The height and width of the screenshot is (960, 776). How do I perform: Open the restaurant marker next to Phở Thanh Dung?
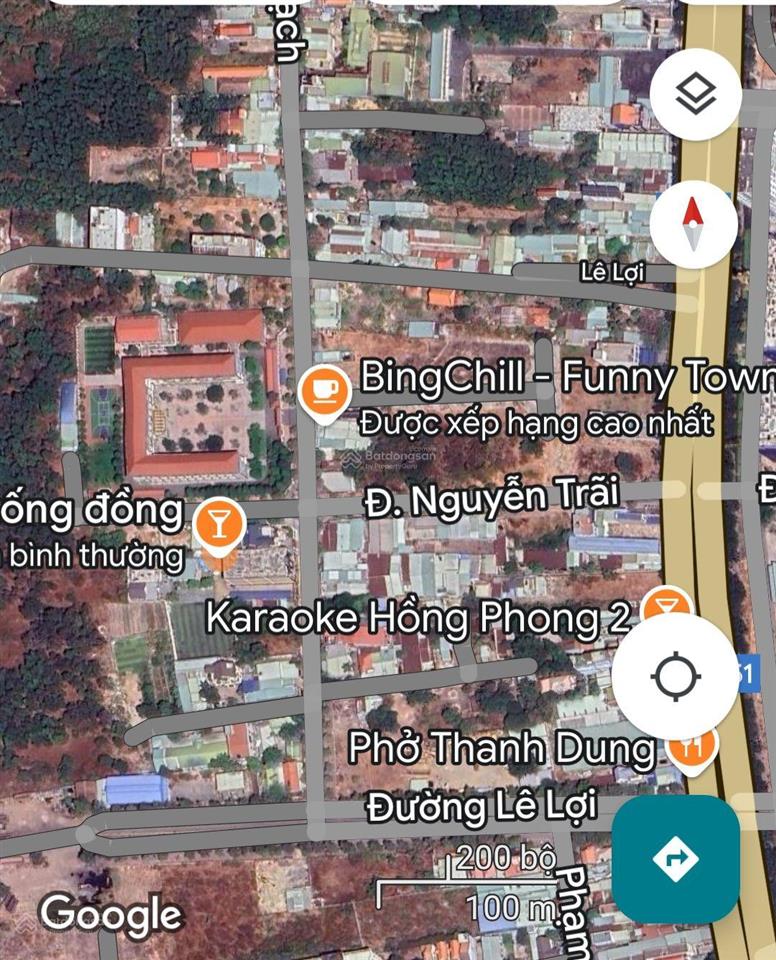click(x=691, y=746)
